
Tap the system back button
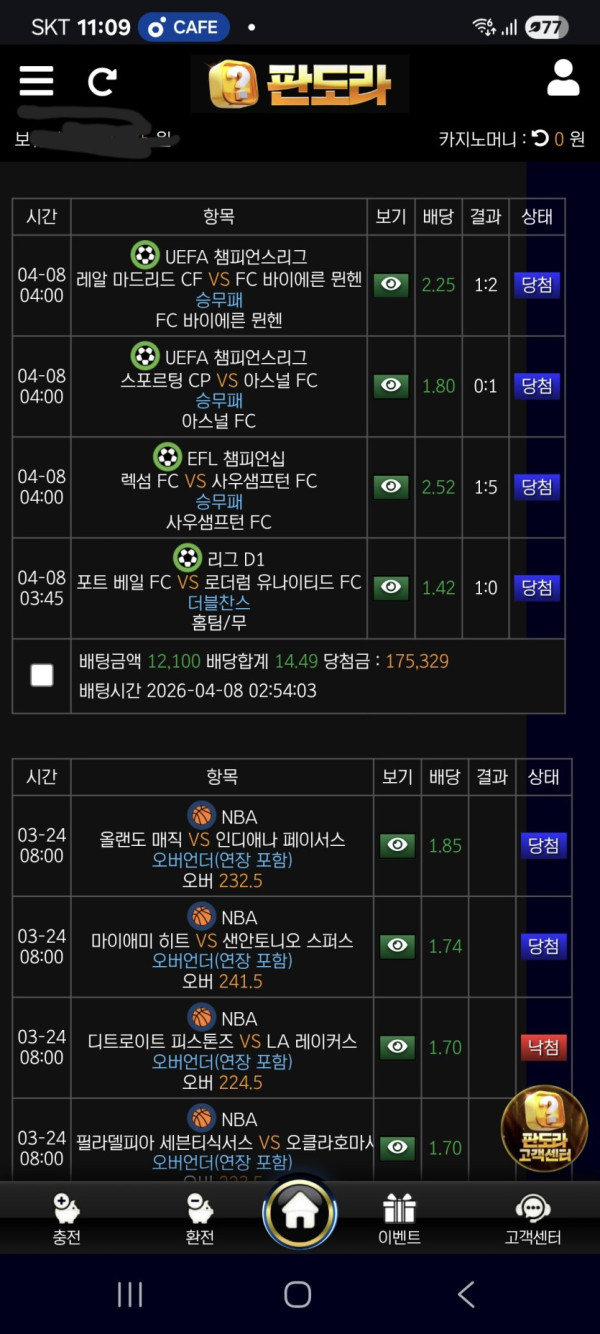(x=466, y=1295)
